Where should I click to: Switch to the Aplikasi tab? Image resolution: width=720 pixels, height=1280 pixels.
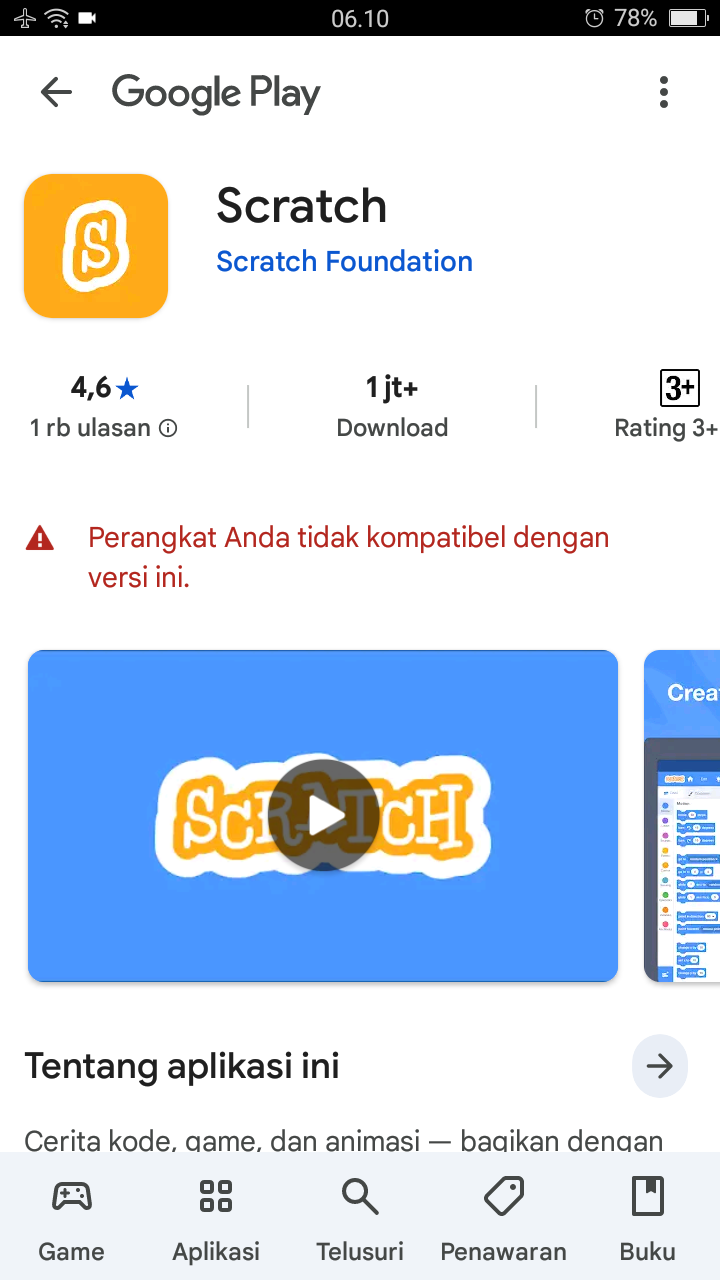pos(216,1218)
